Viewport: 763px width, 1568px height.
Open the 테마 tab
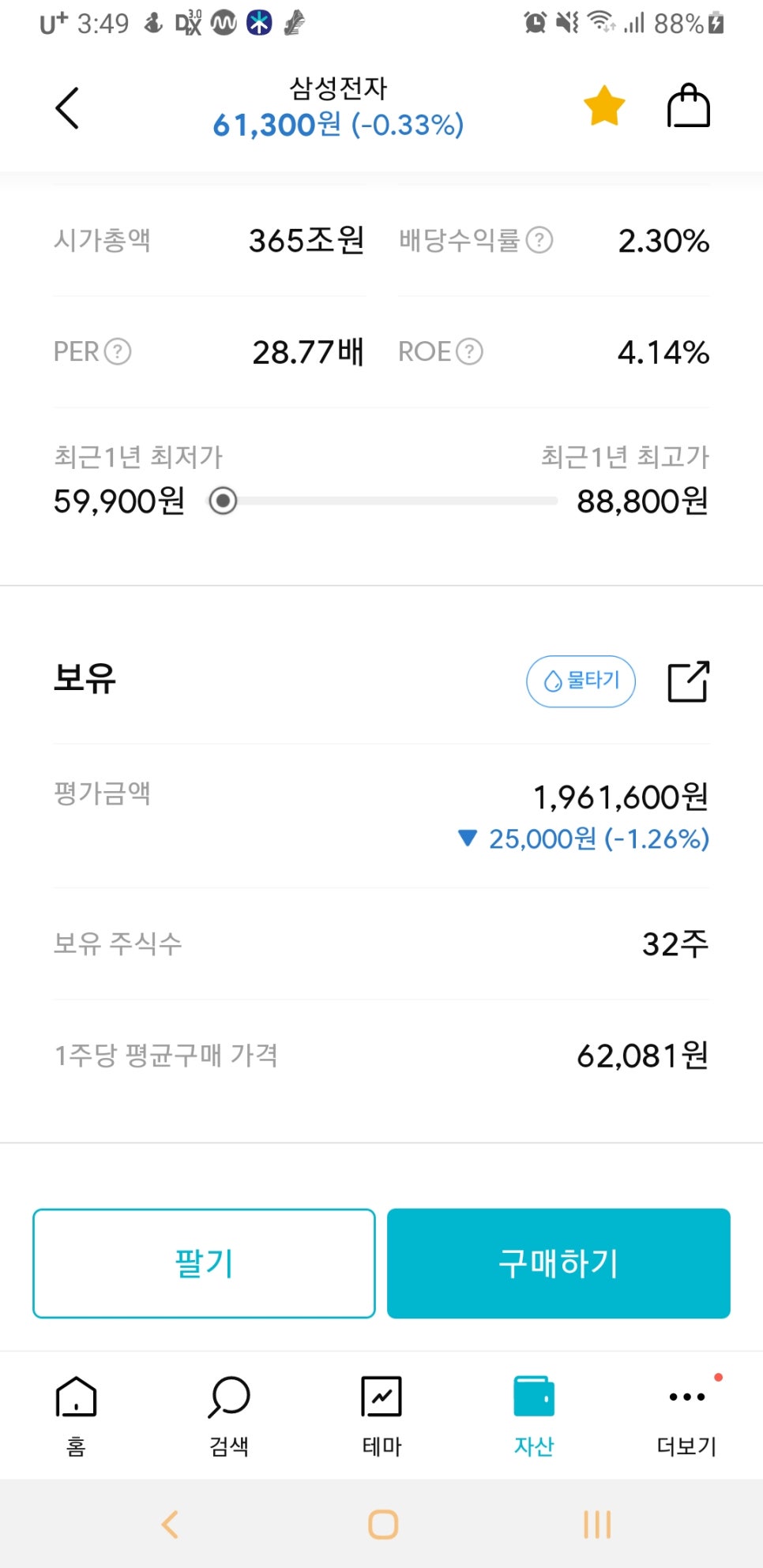[381, 1415]
